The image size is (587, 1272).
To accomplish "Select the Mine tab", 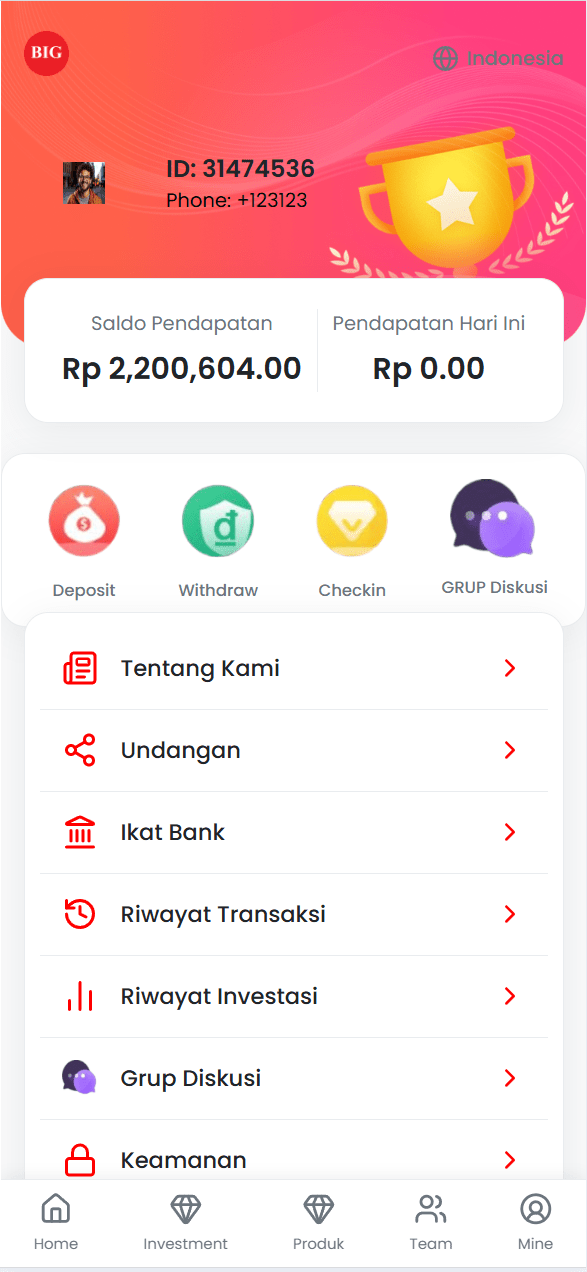I will pos(535,1223).
